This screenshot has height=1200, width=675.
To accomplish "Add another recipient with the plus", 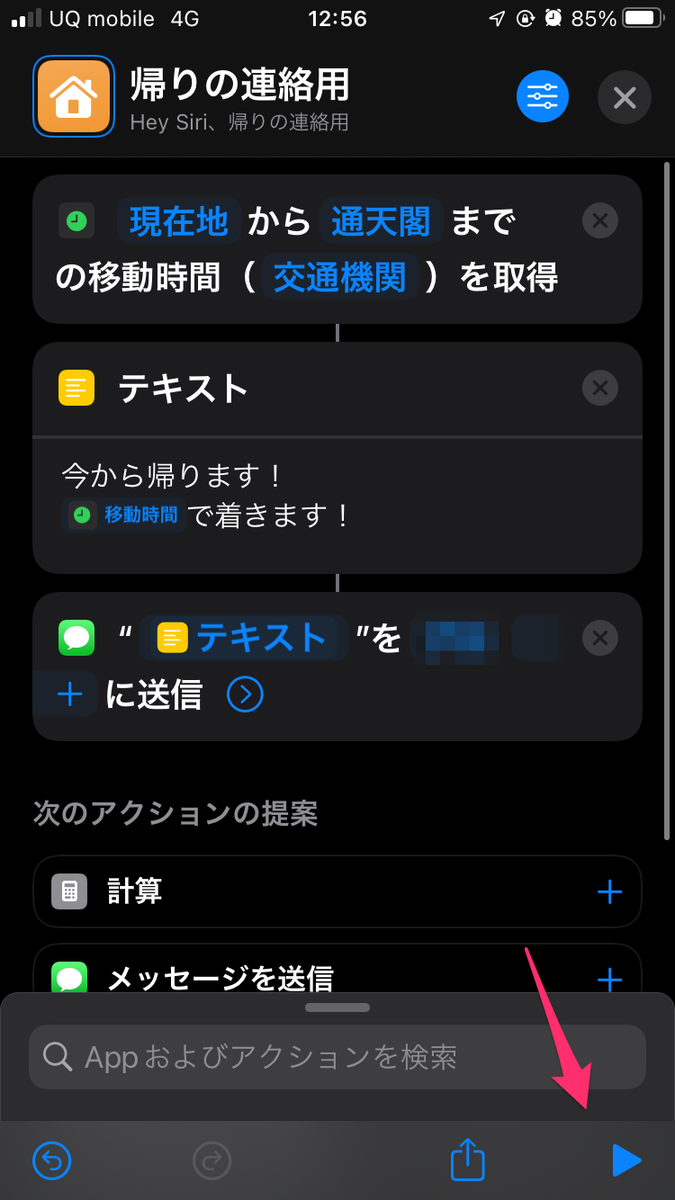I will (69, 694).
